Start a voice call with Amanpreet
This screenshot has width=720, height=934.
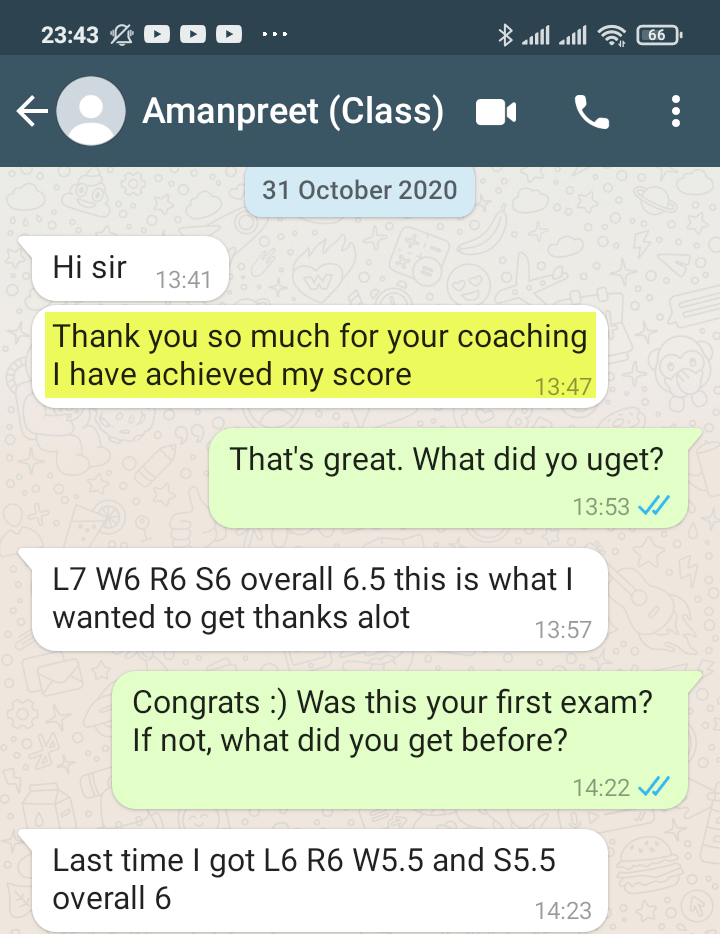(591, 112)
